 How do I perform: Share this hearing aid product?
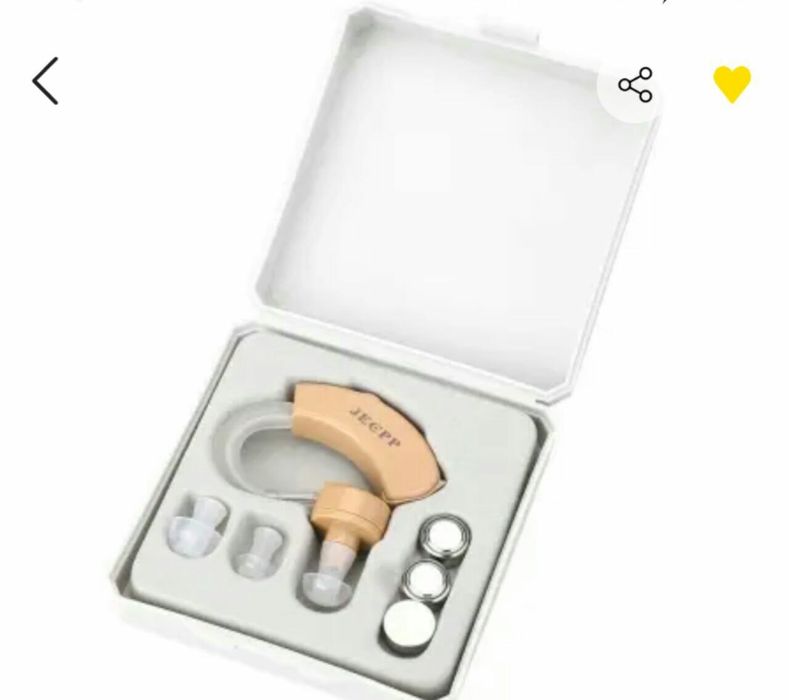[x=635, y=85]
